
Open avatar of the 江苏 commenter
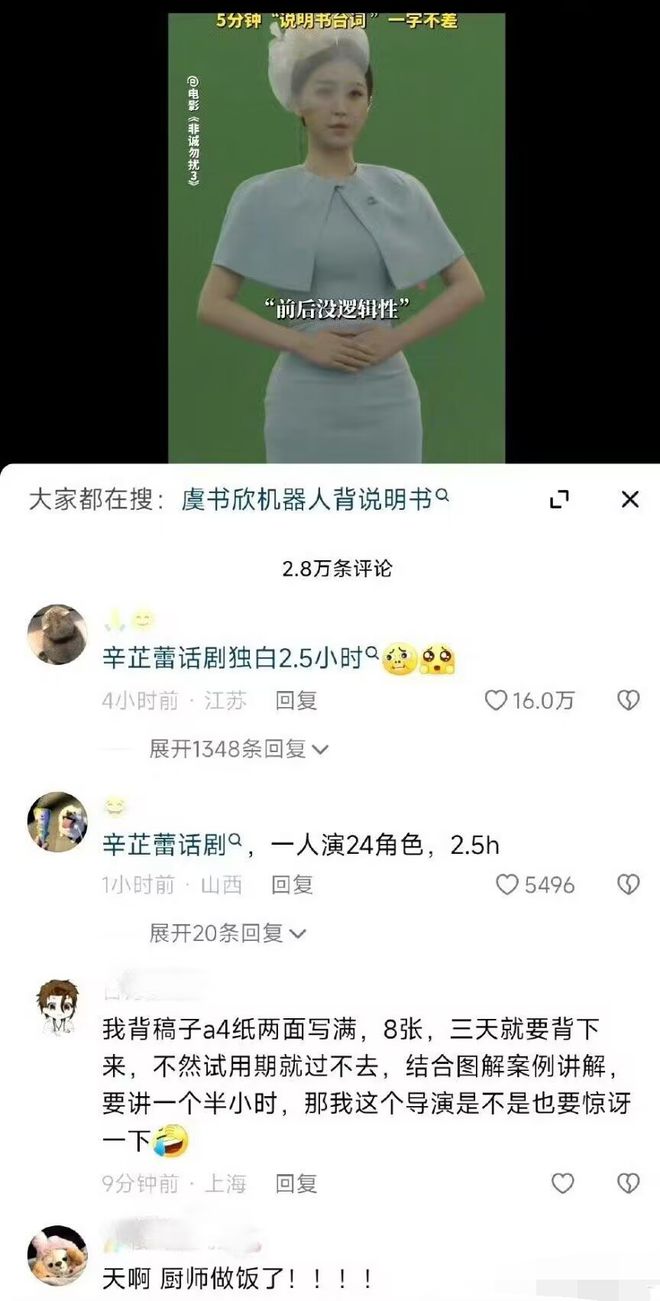click(57, 635)
